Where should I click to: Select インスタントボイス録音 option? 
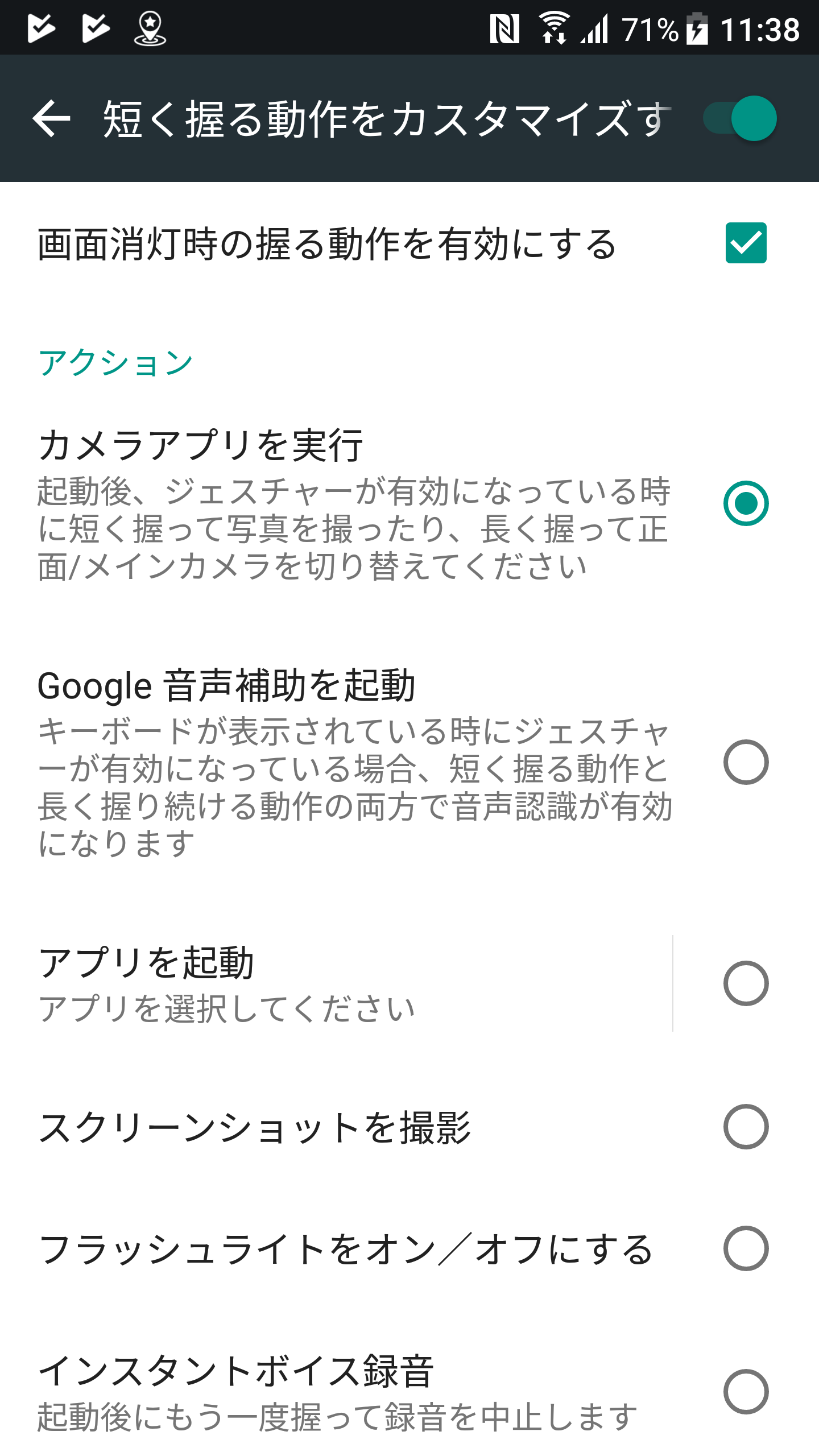coord(409,1392)
